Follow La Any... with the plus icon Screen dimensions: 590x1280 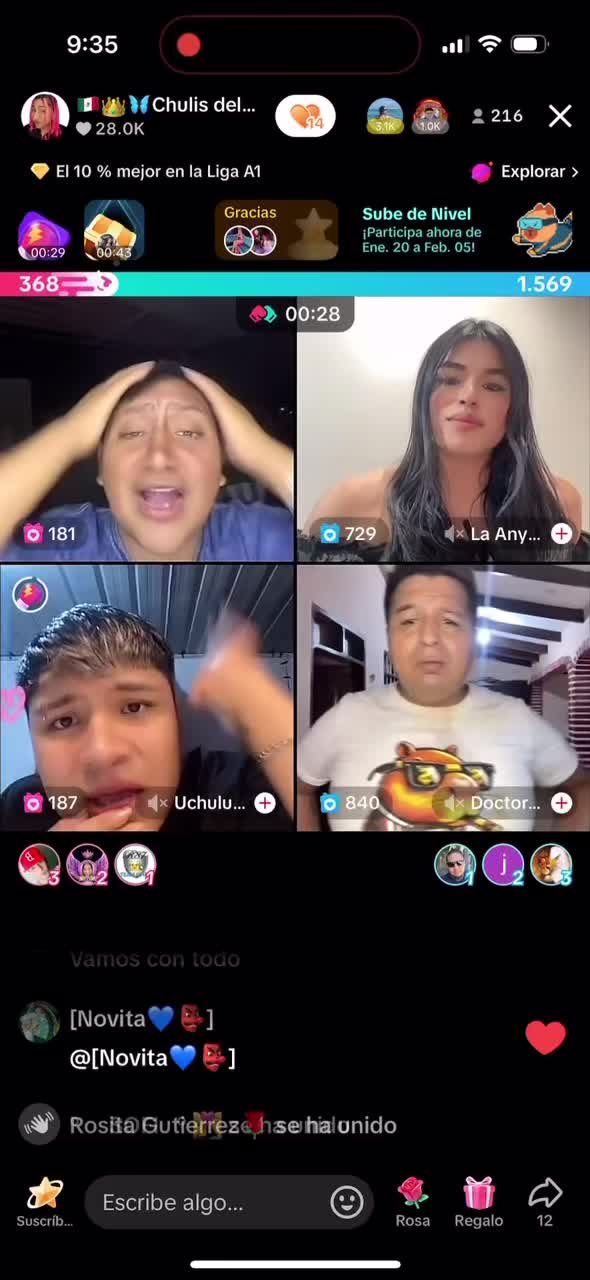click(562, 534)
